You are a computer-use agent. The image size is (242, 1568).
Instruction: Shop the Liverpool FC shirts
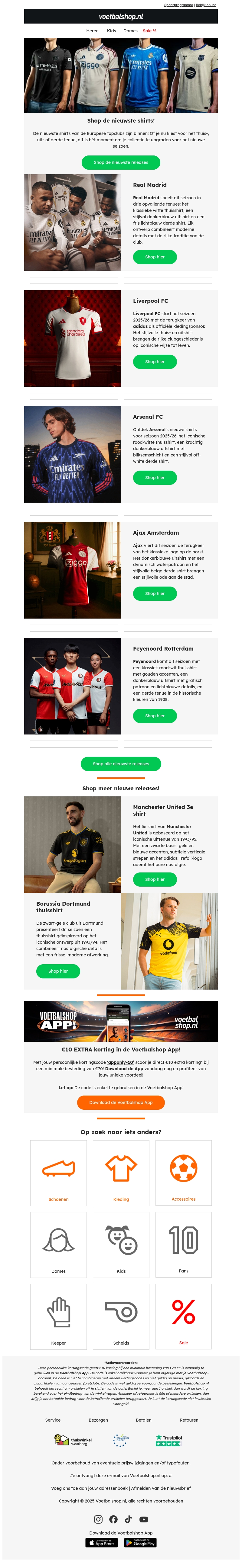pos(155,362)
